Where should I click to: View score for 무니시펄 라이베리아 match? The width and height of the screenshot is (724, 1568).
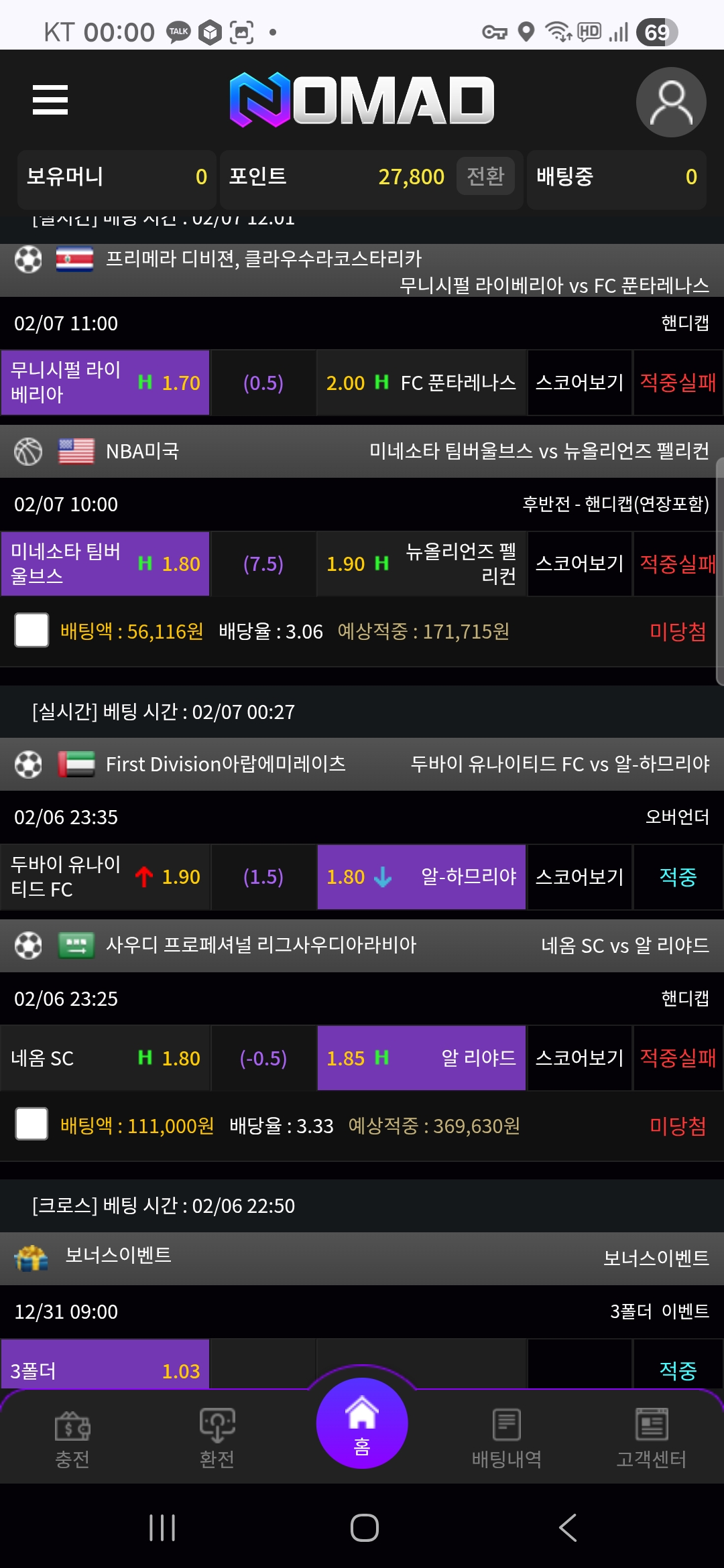(579, 383)
